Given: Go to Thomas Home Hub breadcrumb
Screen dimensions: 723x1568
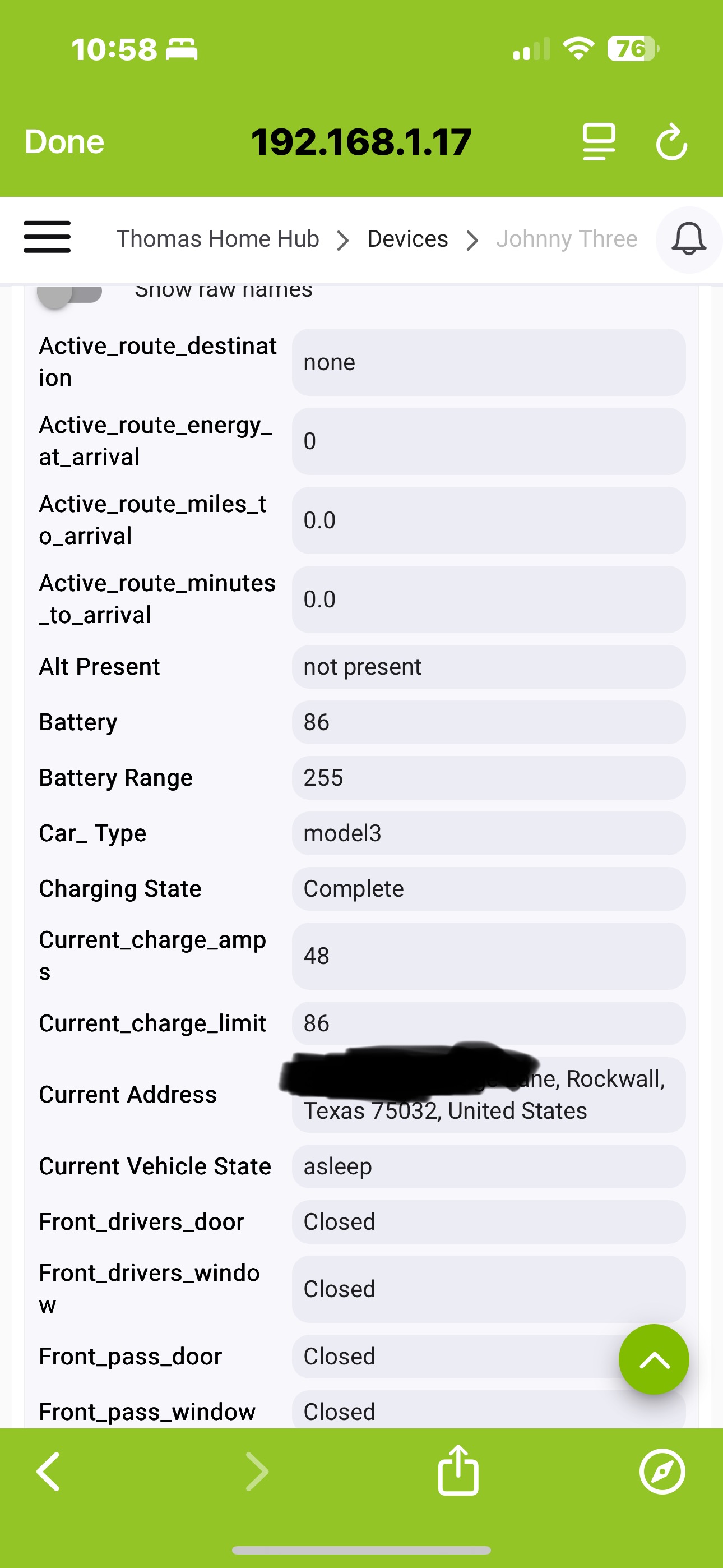Looking at the screenshot, I should [x=217, y=239].
